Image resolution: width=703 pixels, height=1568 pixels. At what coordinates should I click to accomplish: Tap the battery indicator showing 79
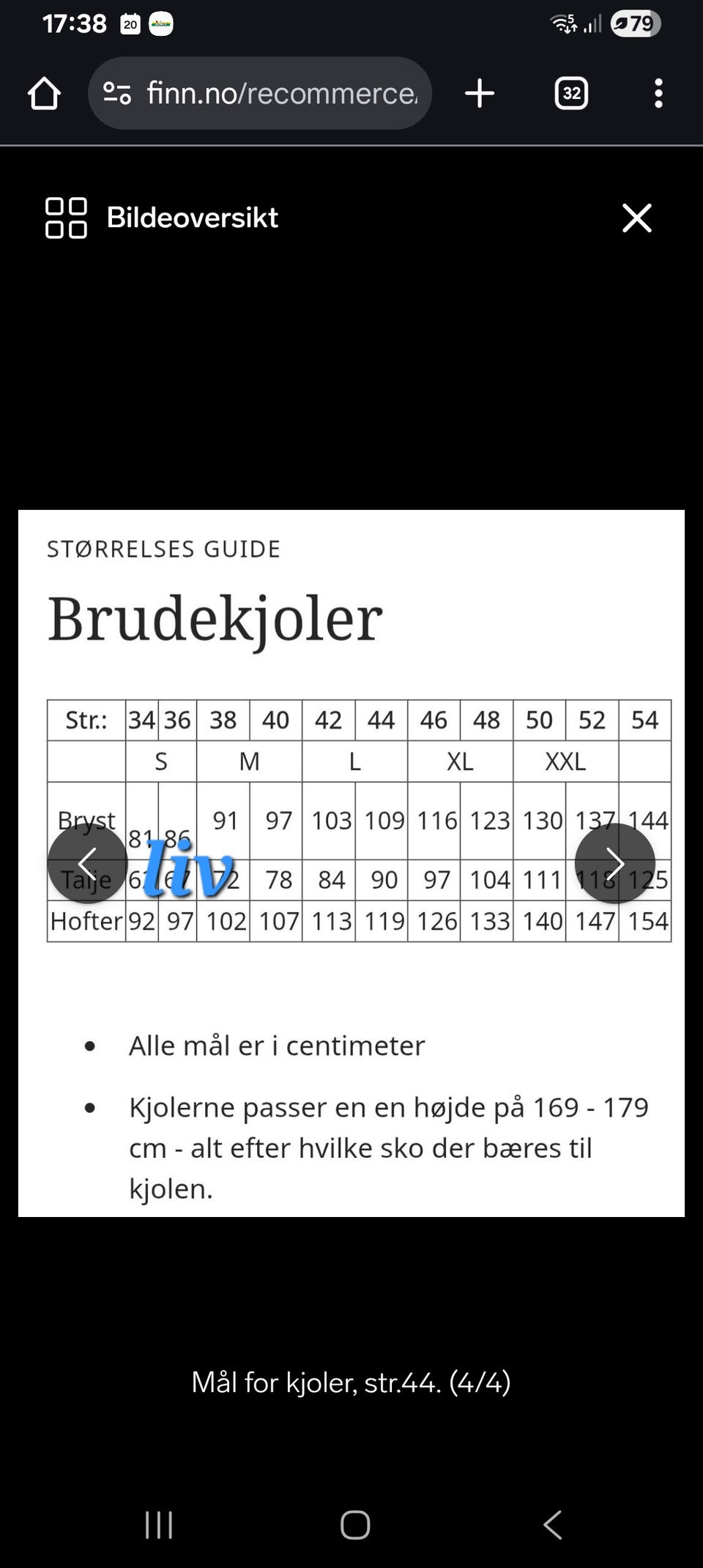(x=634, y=23)
